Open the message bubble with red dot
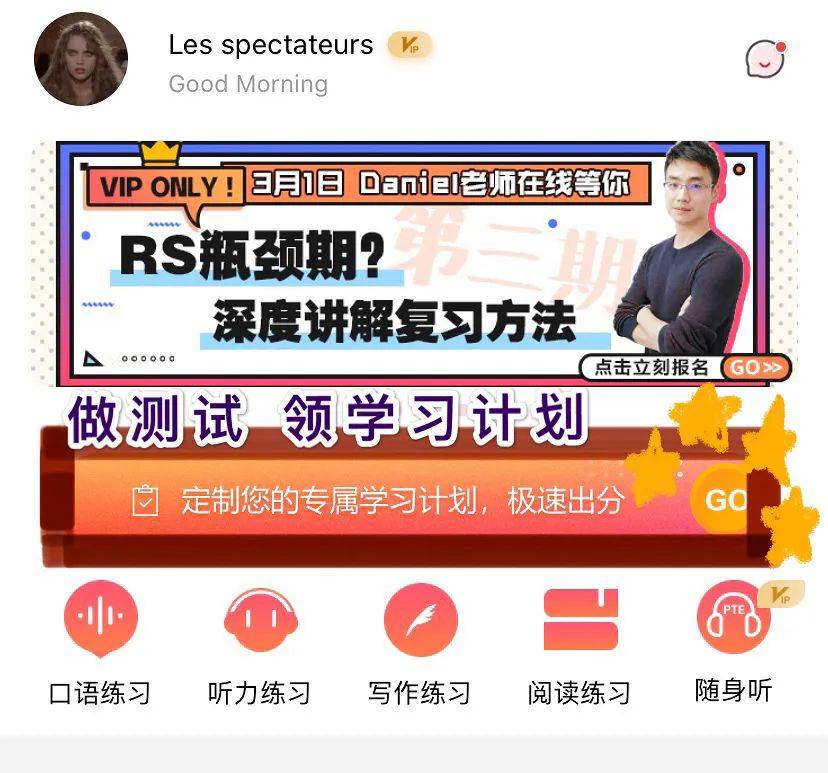Image resolution: width=828 pixels, height=773 pixels. coord(765,59)
